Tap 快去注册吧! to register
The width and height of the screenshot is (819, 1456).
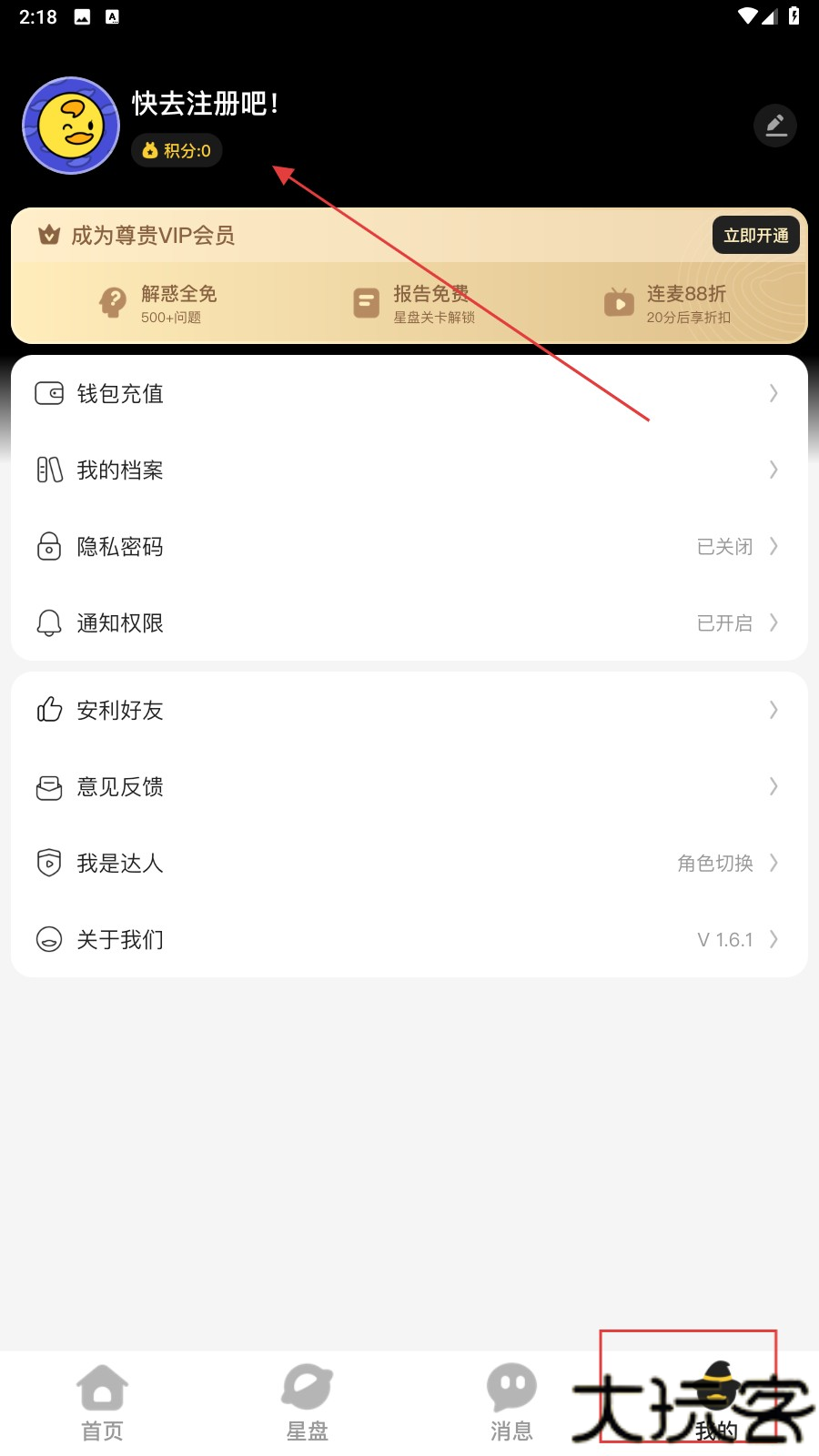click(x=206, y=104)
